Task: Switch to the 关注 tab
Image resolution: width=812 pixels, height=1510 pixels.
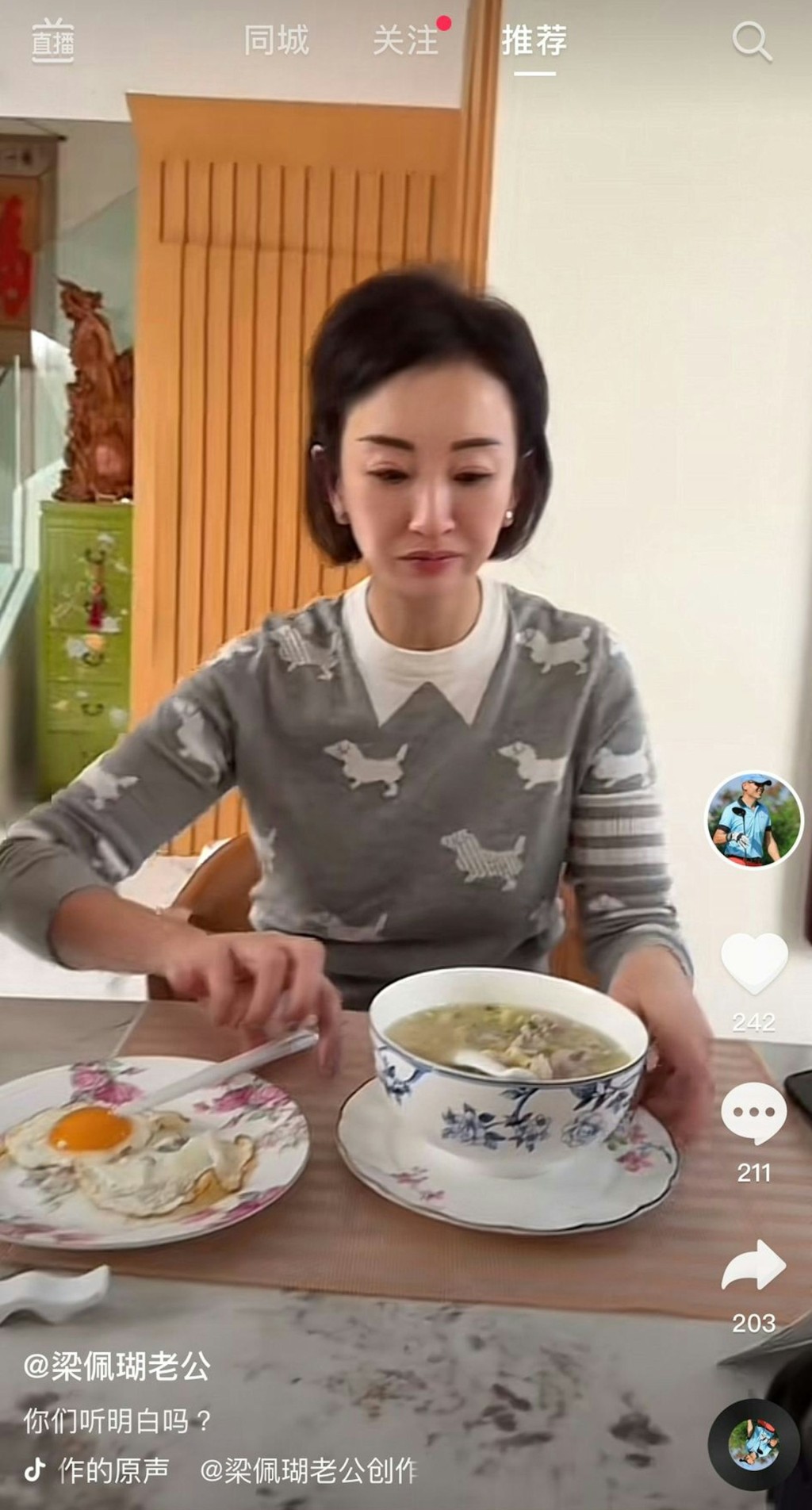Action: 405,40
